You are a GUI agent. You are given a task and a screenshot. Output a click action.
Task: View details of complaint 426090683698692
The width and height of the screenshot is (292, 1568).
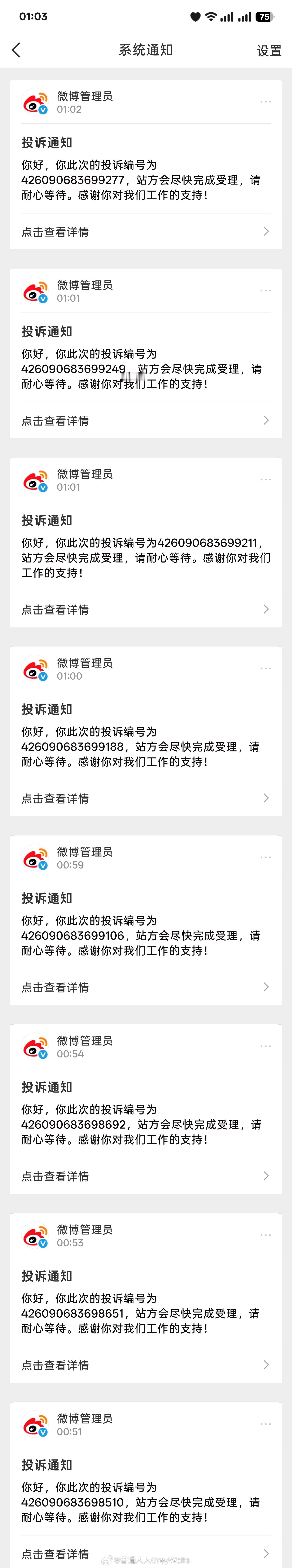[146, 1175]
